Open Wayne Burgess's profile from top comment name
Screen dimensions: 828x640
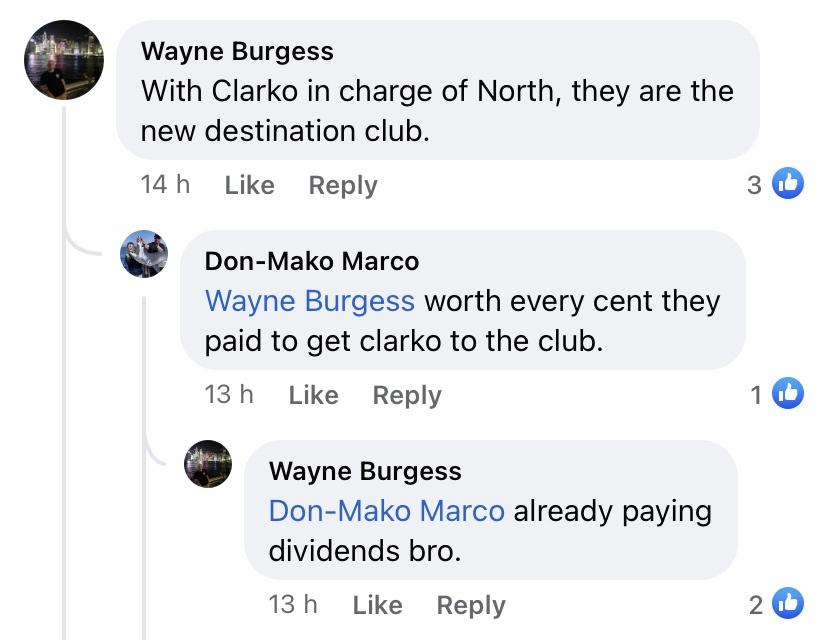(x=238, y=51)
